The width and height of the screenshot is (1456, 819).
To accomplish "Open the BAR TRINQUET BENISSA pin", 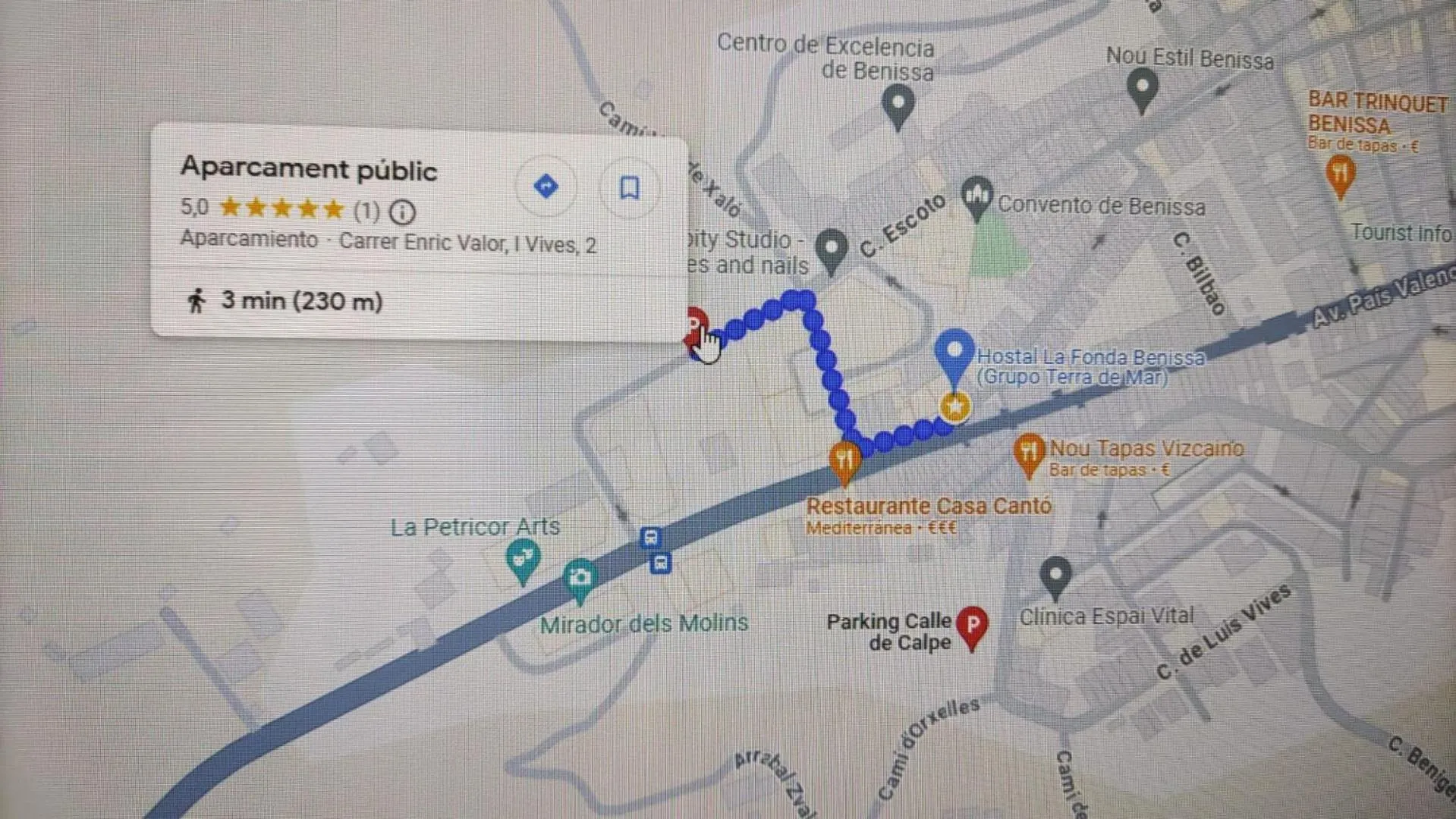I will pyautogui.click(x=1341, y=174).
